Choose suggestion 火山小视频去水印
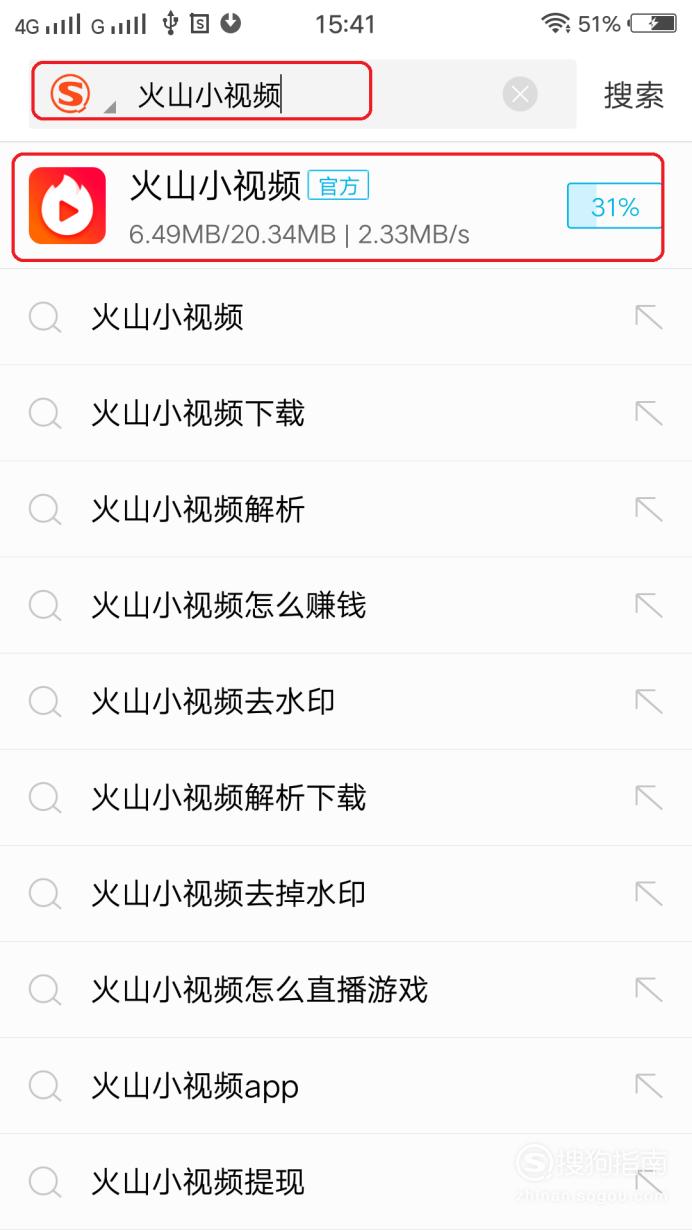 [346, 701]
